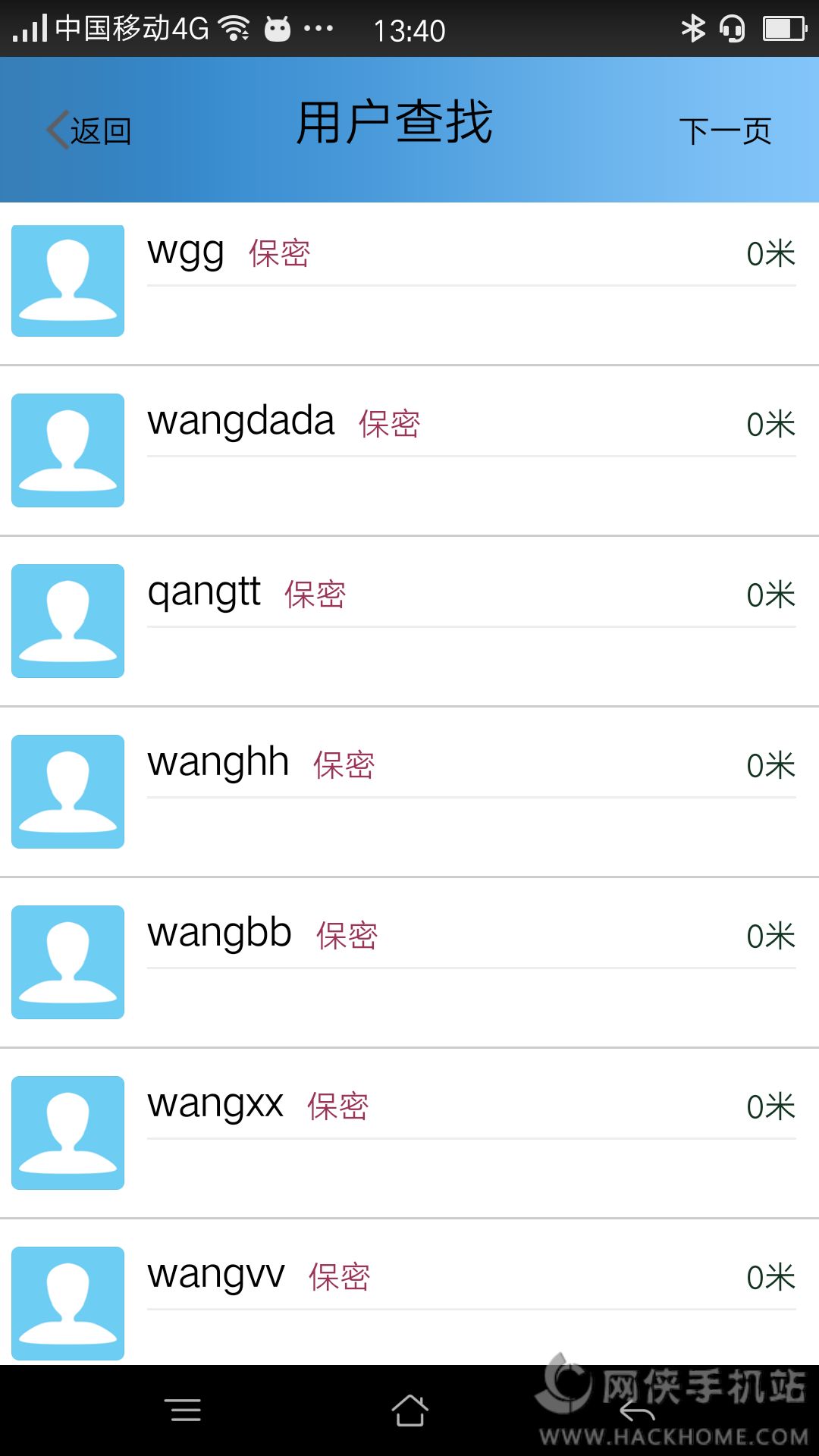Go to the next page (下一页)

tap(725, 130)
